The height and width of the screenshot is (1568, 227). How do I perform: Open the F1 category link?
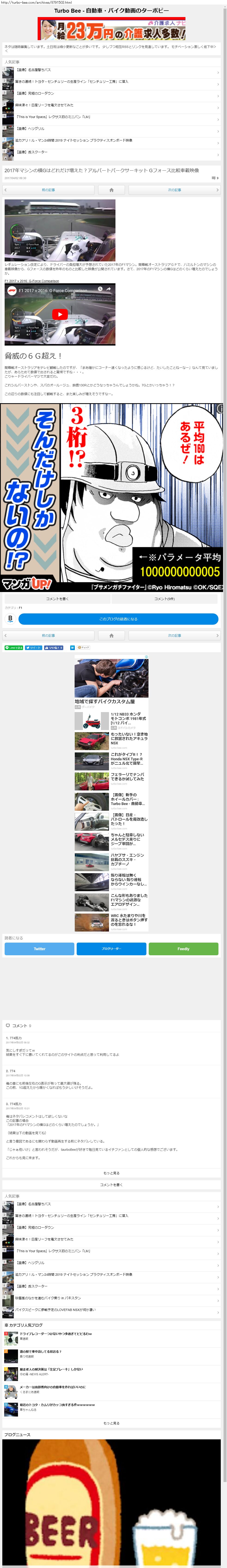[x=21, y=607]
